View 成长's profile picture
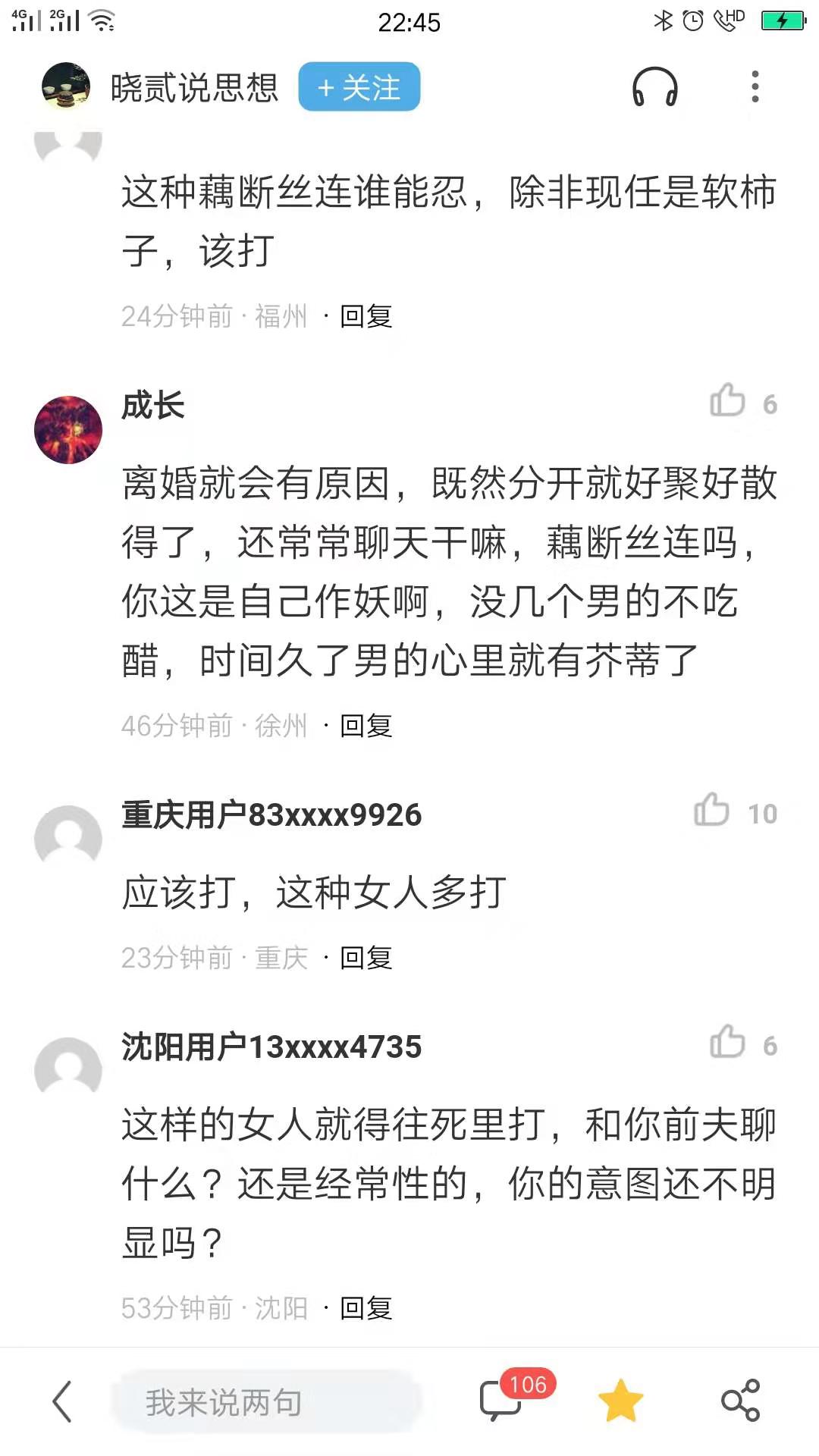Screen dimensions: 819x1456 tap(68, 429)
